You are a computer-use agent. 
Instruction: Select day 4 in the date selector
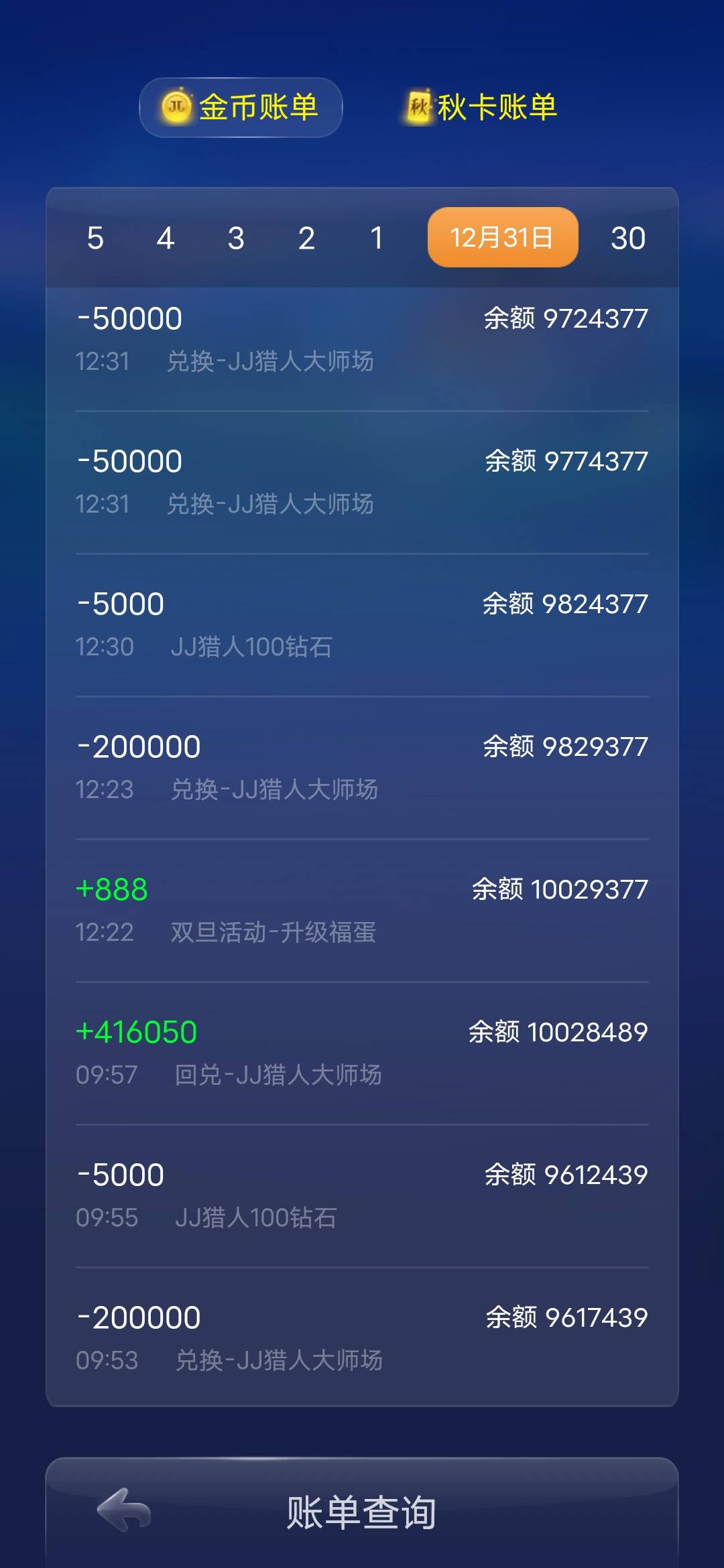[166, 238]
